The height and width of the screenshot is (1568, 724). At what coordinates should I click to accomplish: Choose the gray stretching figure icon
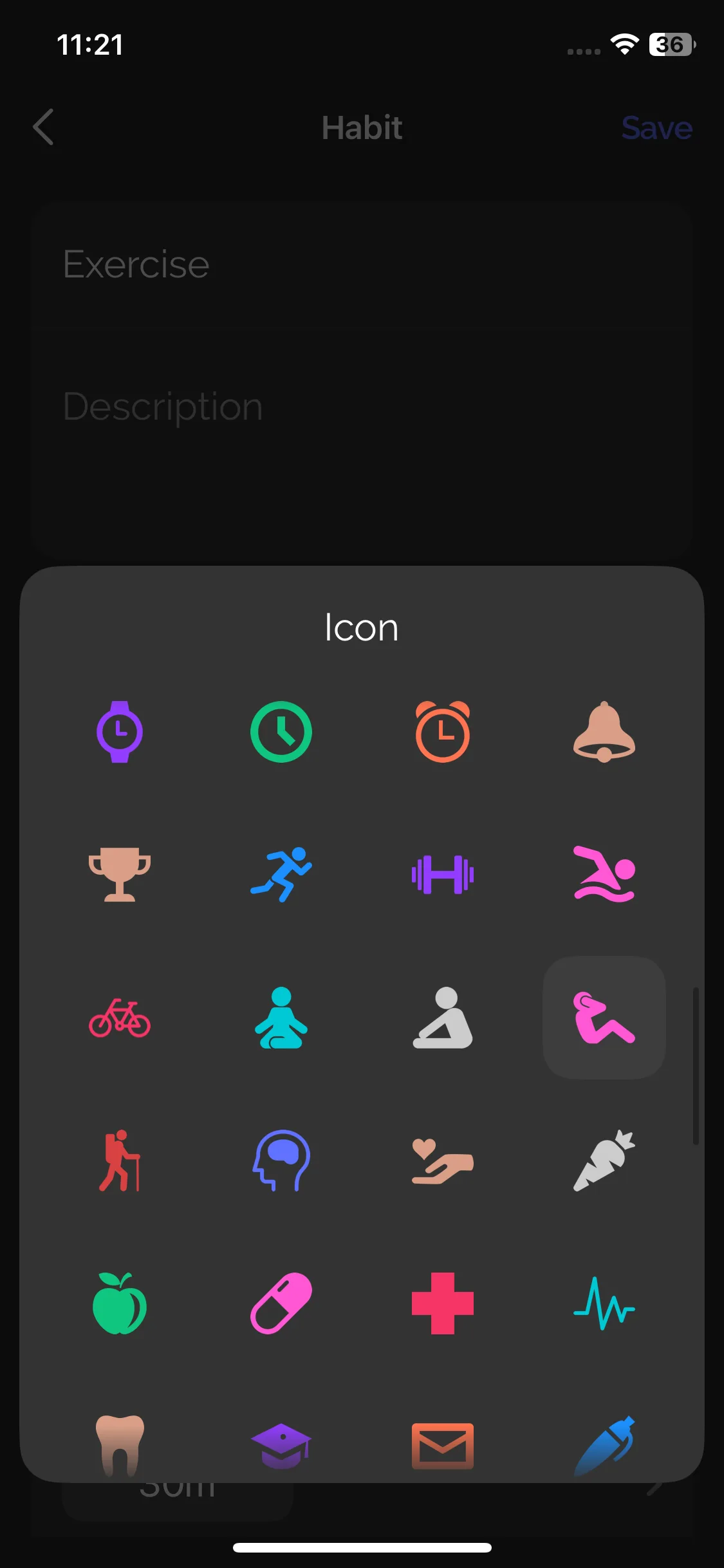(443, 1018)
